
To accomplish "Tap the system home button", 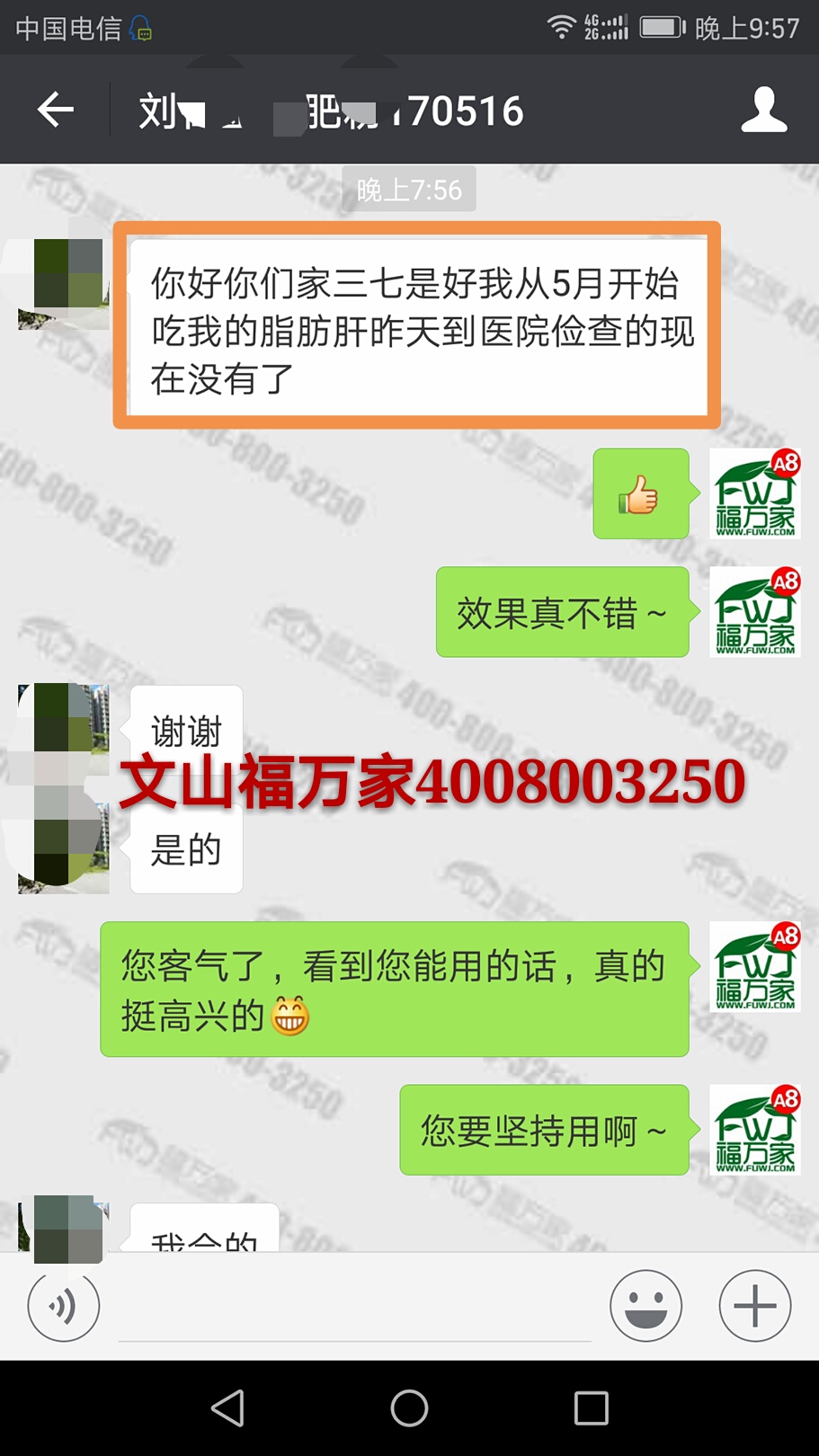I will [409, 1408].
